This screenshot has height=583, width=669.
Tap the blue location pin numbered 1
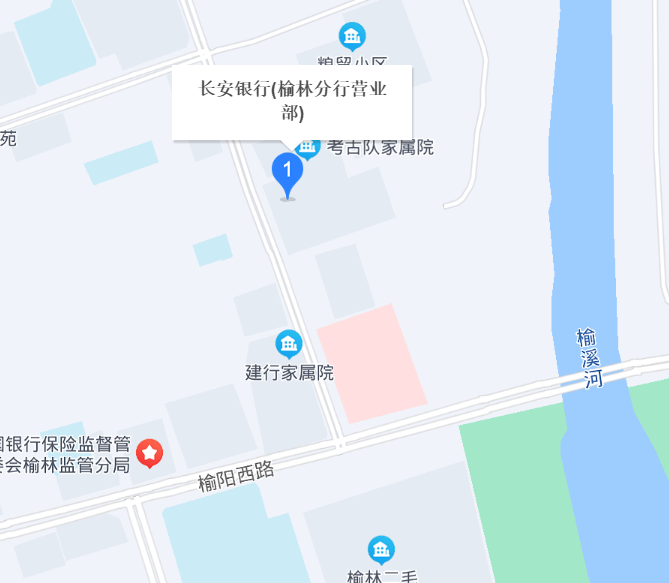[288, 172]
